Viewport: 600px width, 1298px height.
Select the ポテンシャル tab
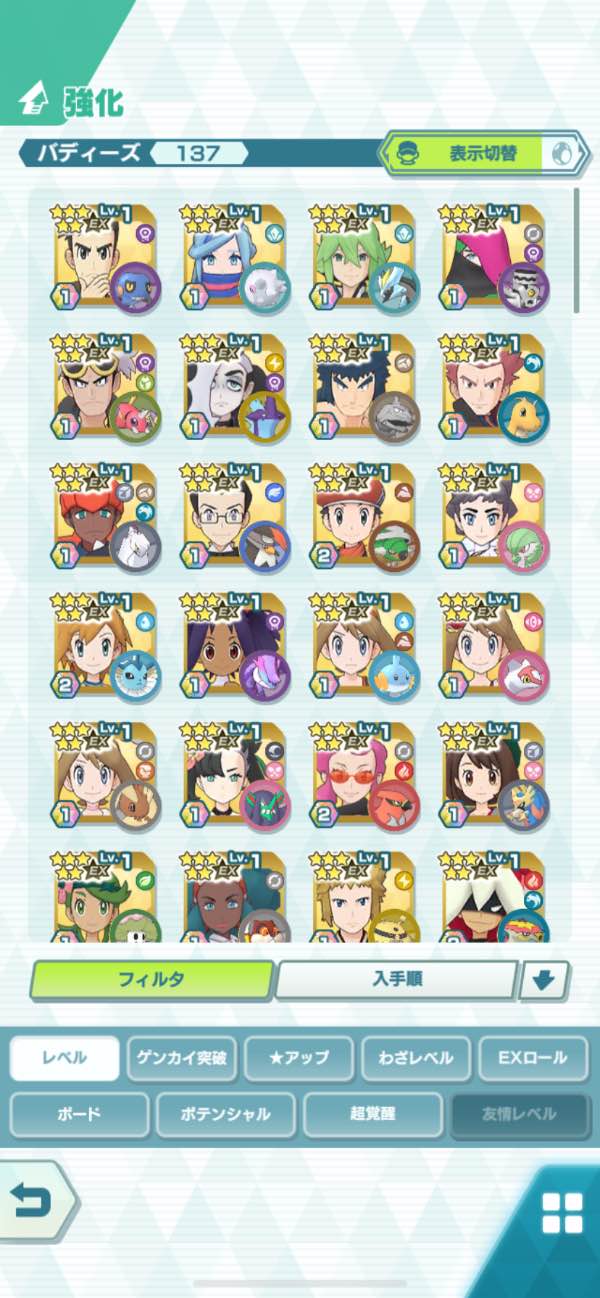click(226, 1114)
